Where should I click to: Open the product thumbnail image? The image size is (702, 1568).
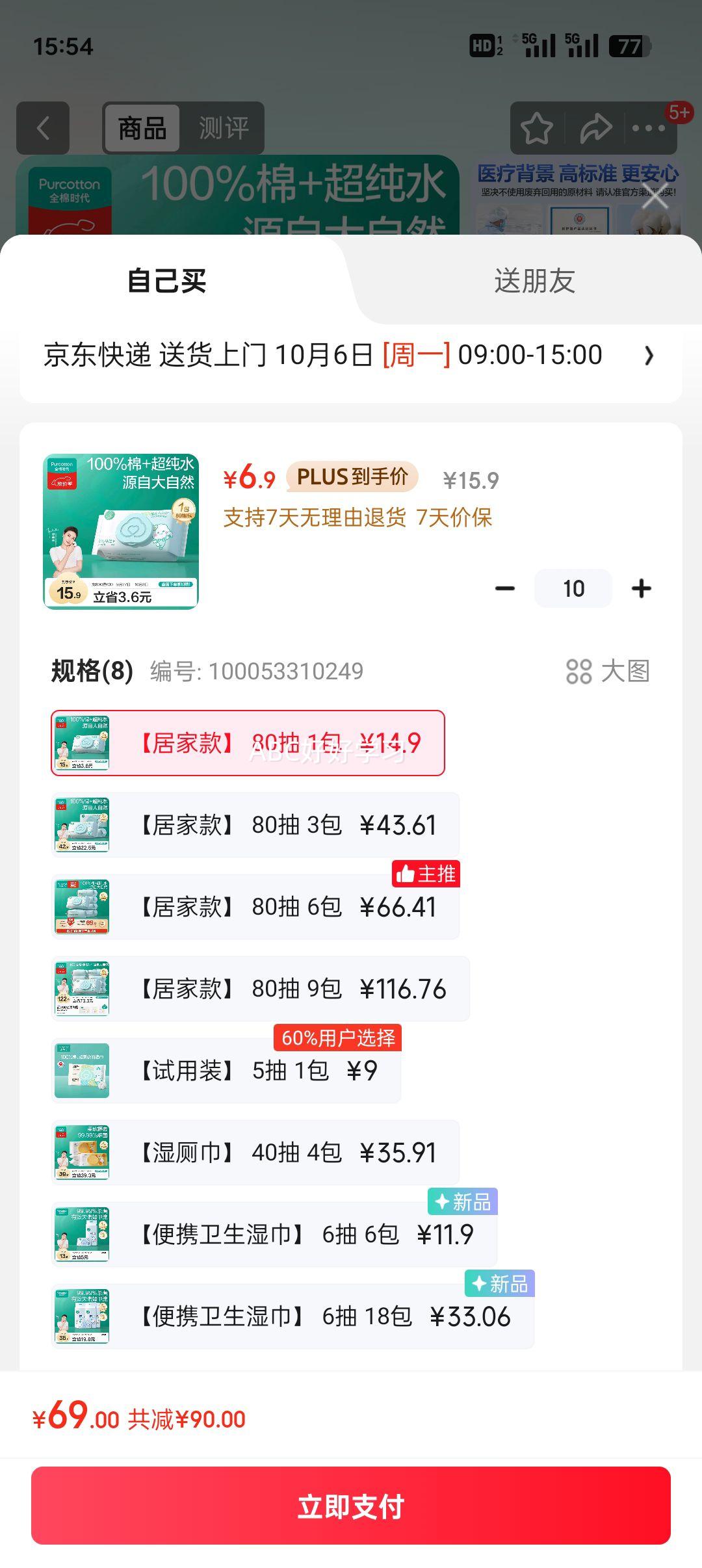[121, 531]
